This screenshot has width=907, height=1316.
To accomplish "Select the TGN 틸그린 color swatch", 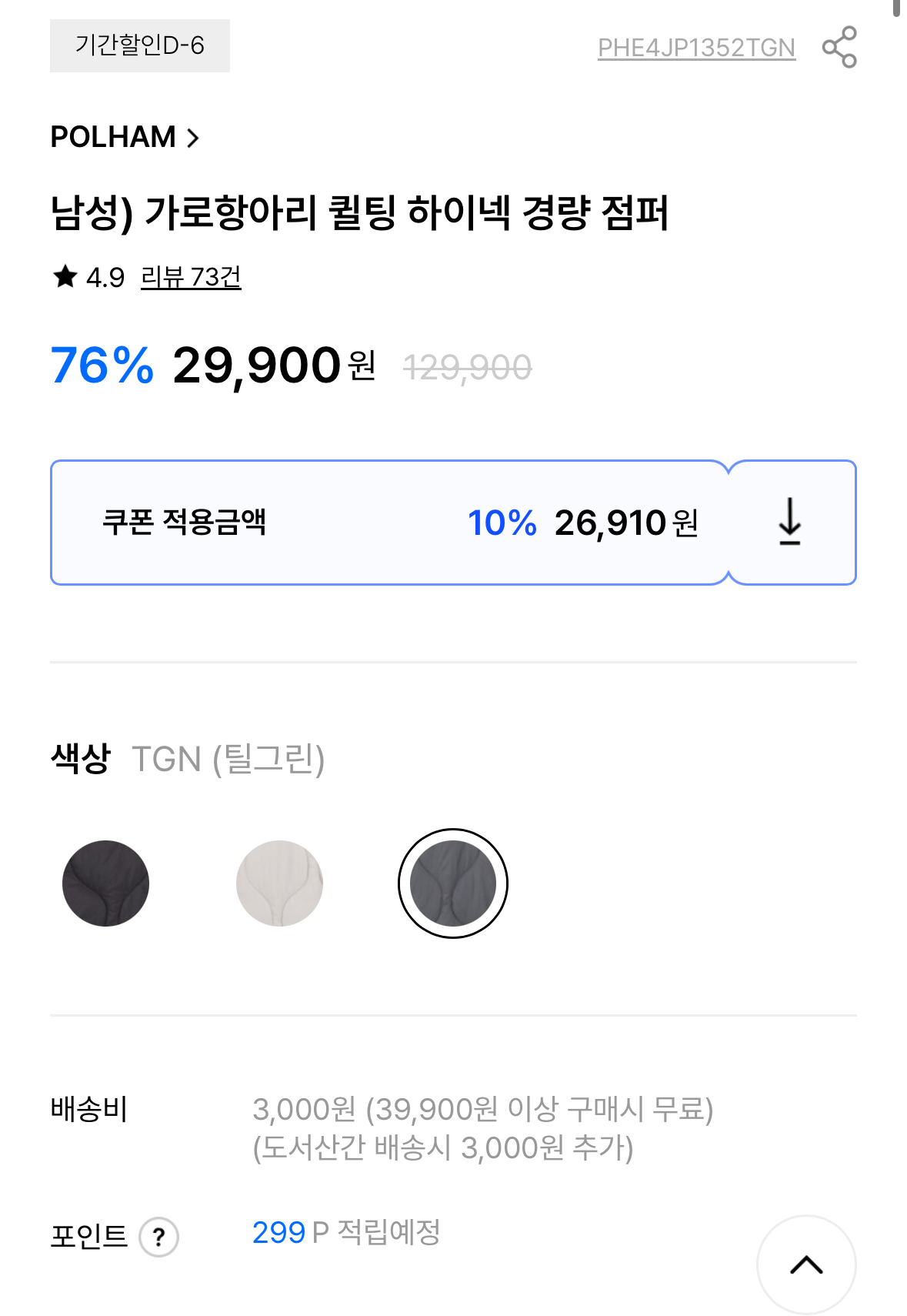I will click(x=453, y=883).
